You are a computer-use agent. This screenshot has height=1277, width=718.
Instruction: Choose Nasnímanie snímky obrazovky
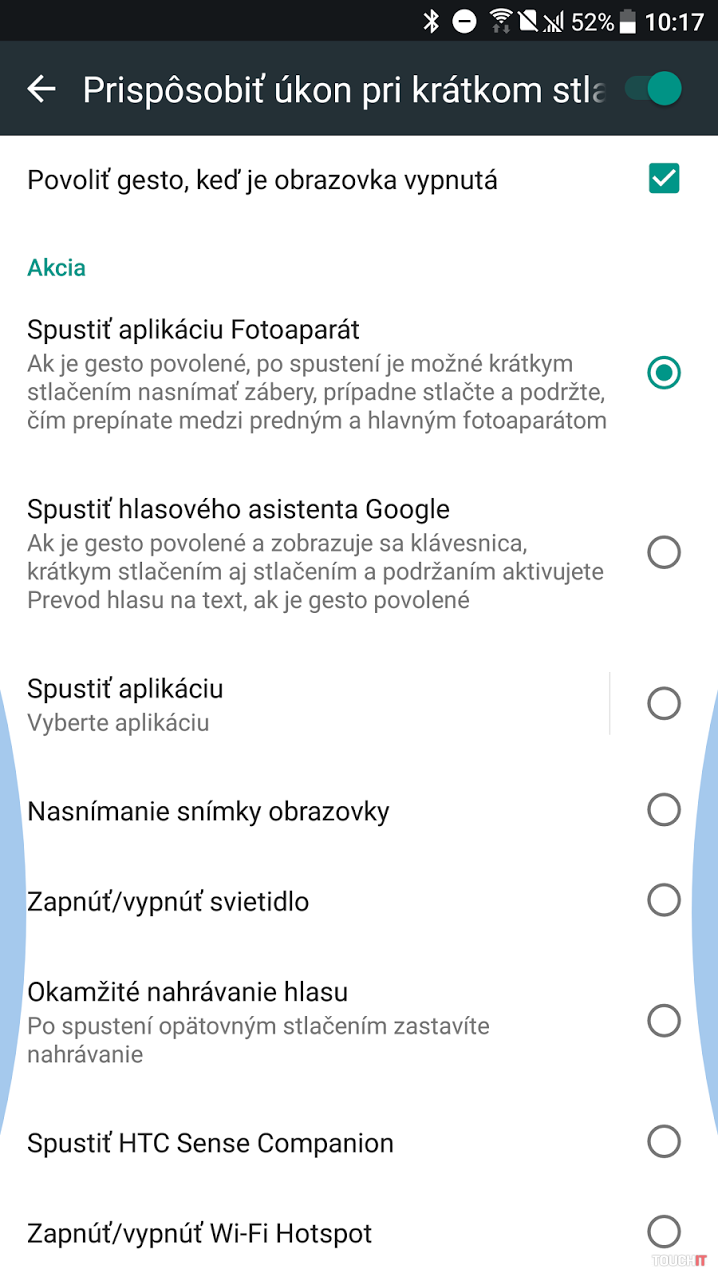tap(664, 810)
